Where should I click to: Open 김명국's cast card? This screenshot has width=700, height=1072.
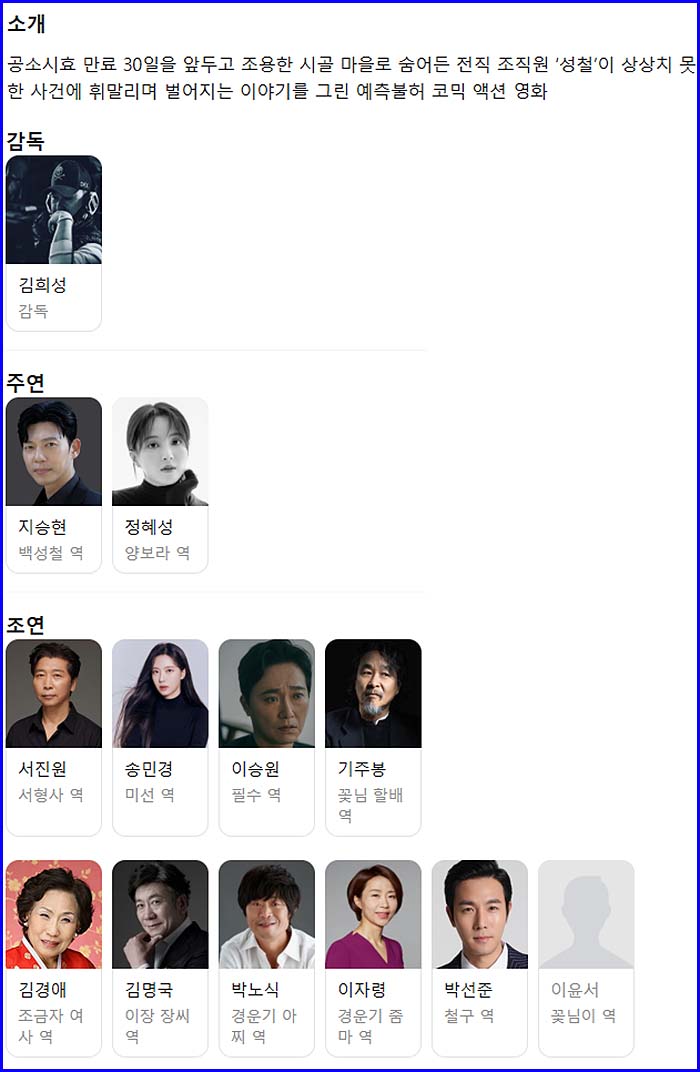160,957
